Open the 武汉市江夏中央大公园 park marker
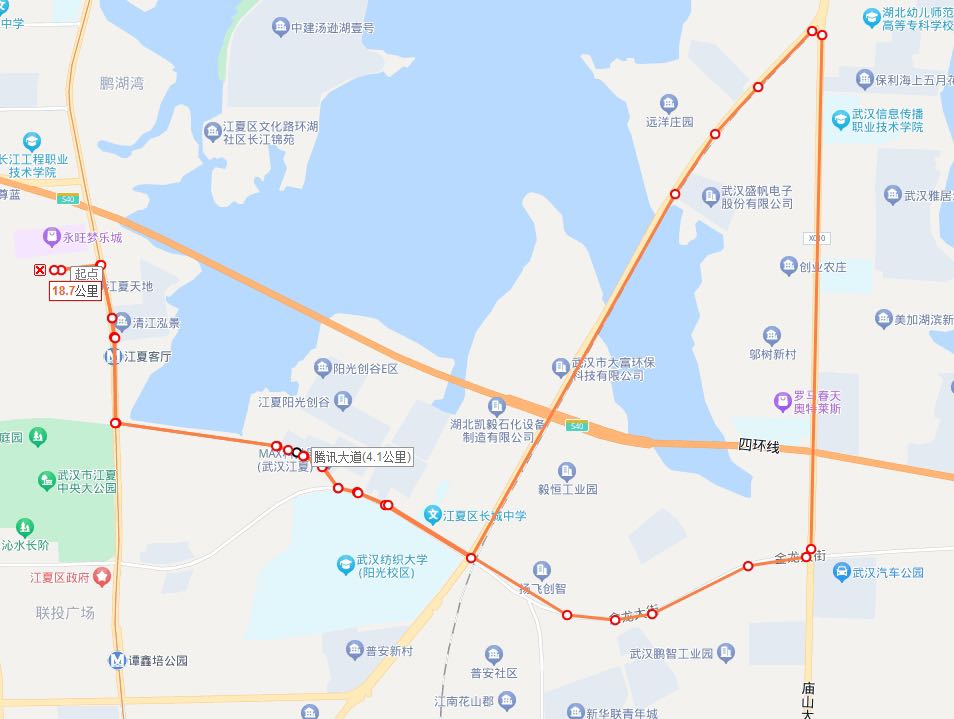 pos(47,480)
